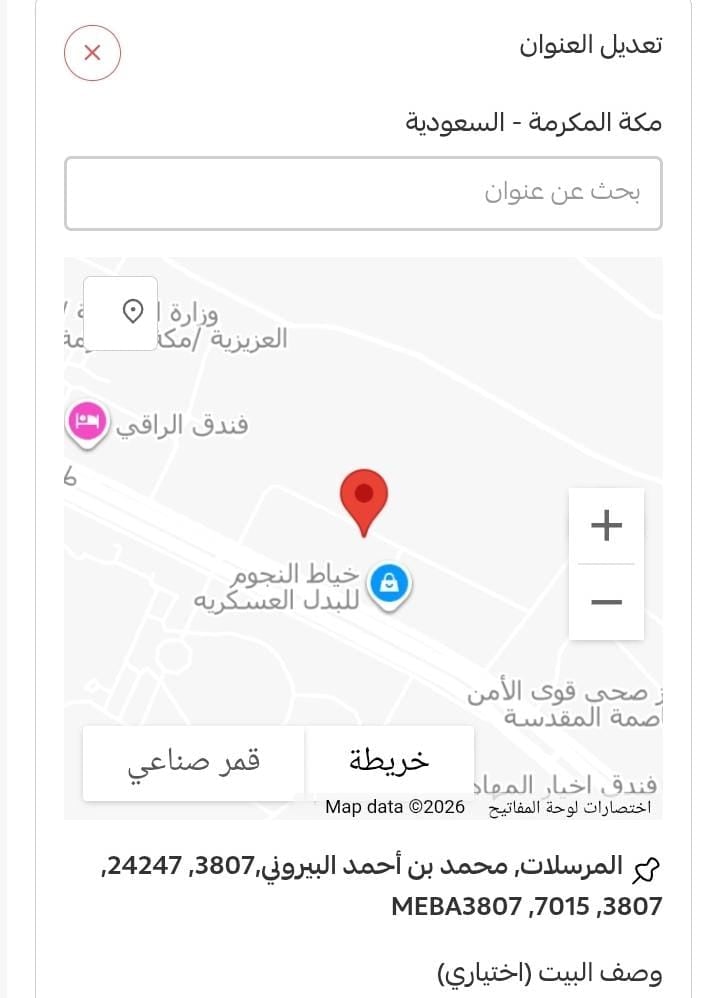Open keyboard shortcuts link on map
The image size is (717, 998).
coord(570,807)
